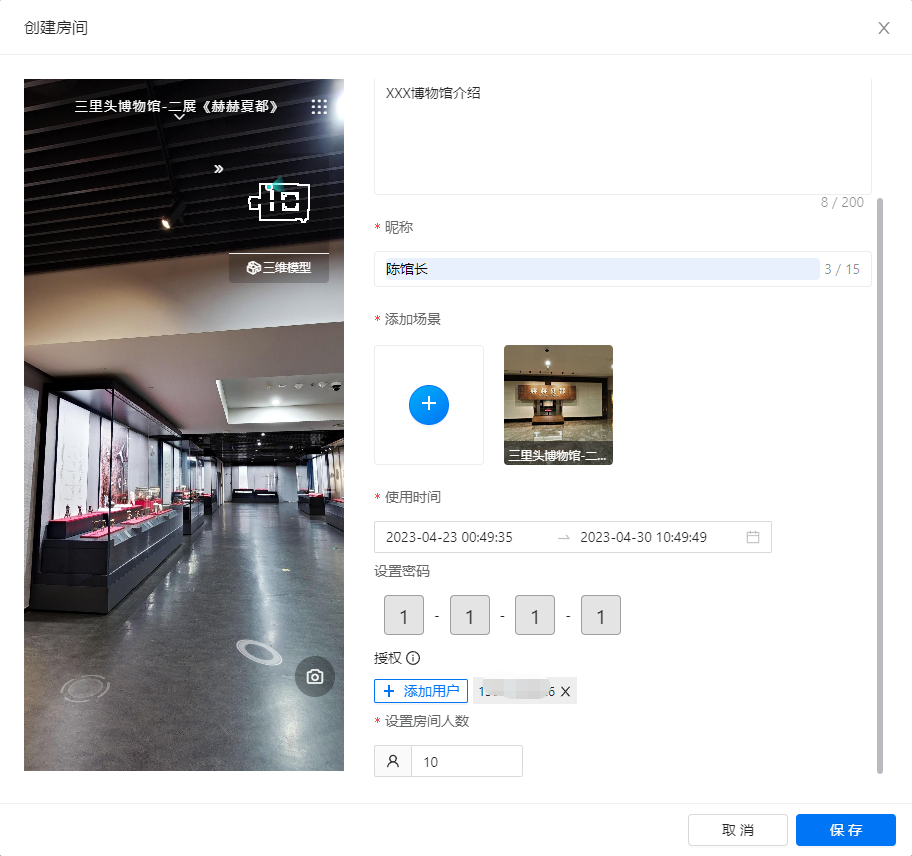Add a new scene with the plus button
This screenshot has width=912, height=856.
(x=429, y=404)
